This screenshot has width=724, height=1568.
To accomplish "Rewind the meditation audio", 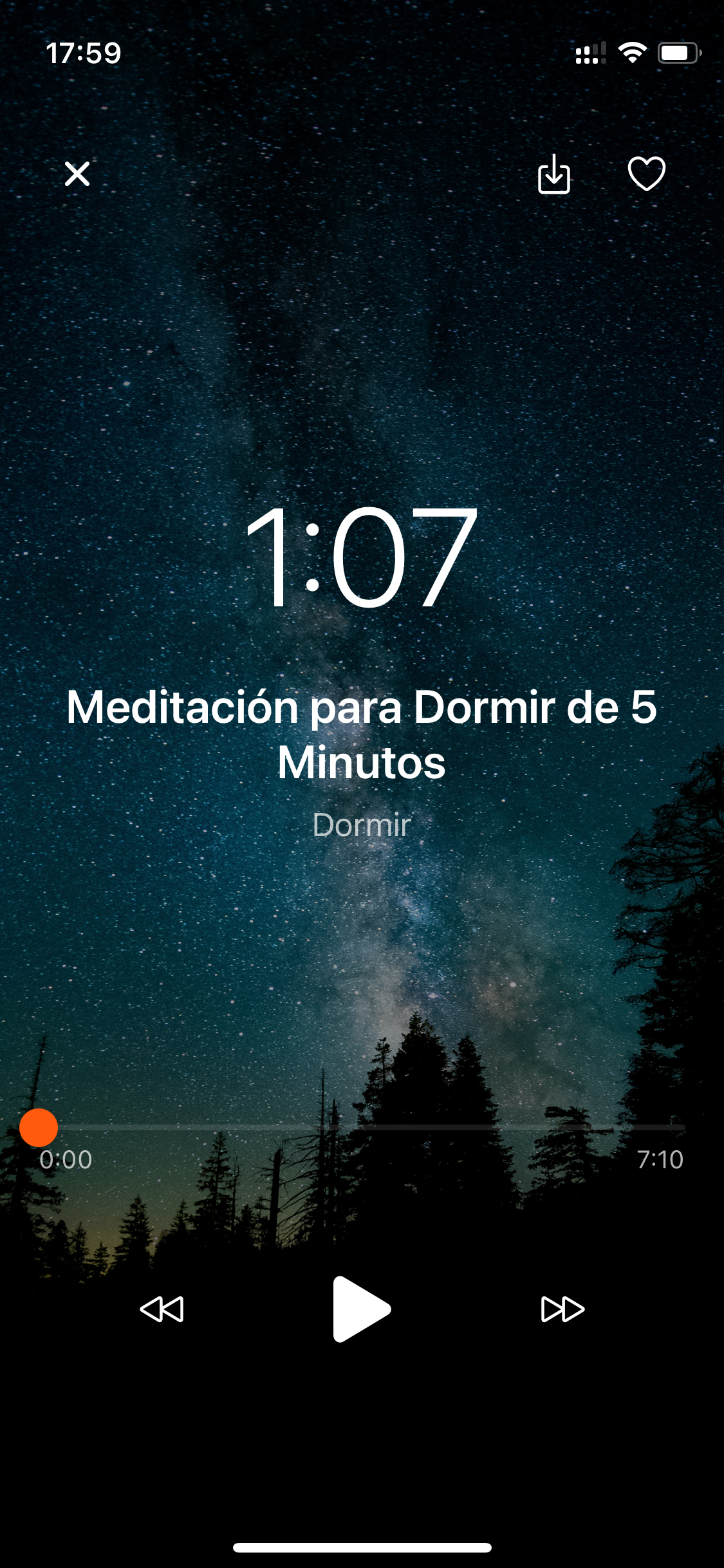I will pyautogui.click(x=162, y=1309).
